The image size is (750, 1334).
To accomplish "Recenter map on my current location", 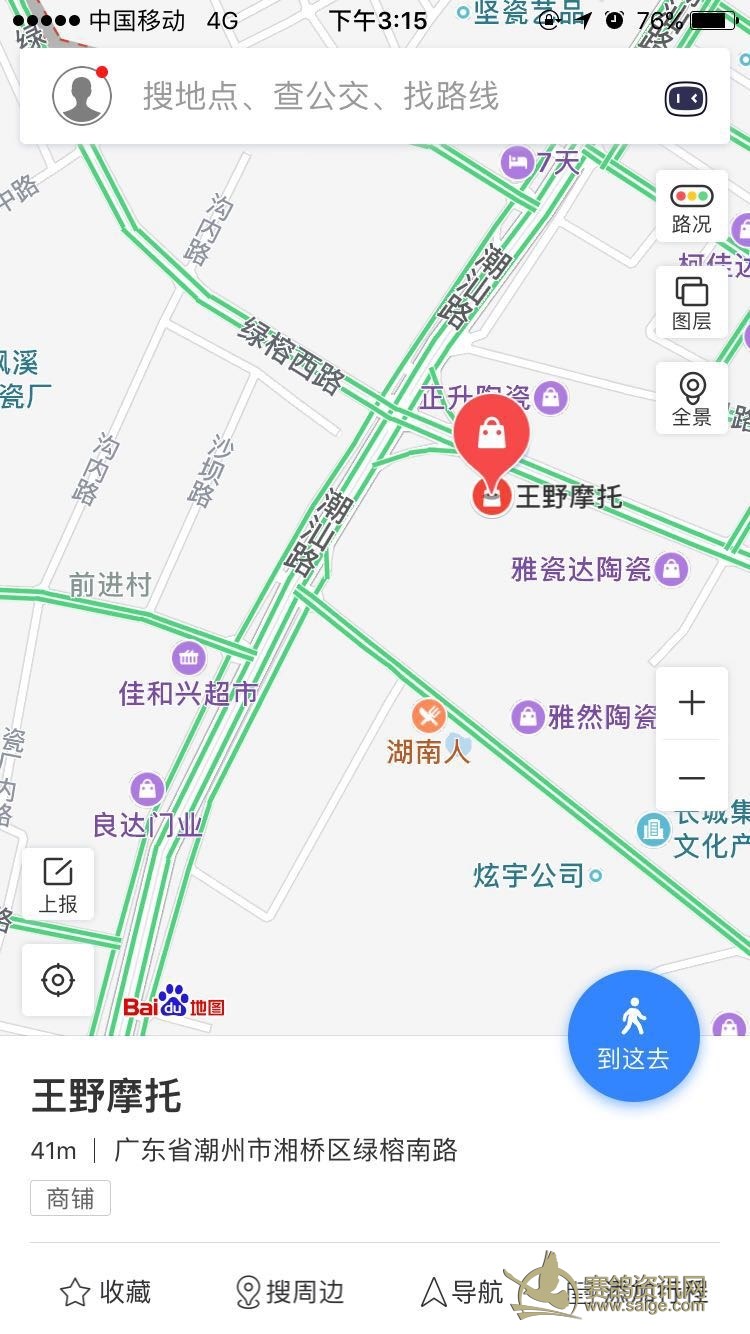I will point(58,980).
